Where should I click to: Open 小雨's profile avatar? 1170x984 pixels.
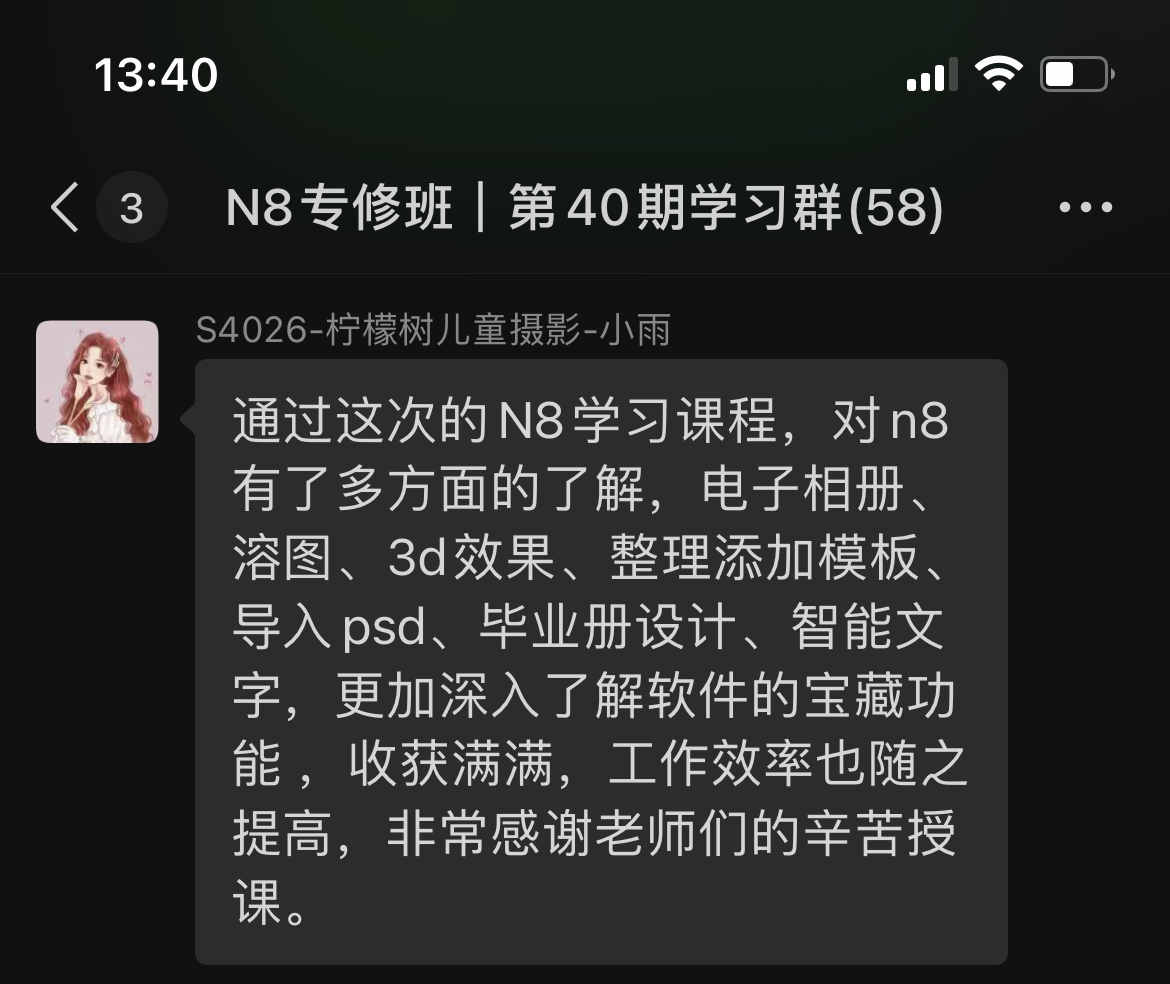point(97,381)
